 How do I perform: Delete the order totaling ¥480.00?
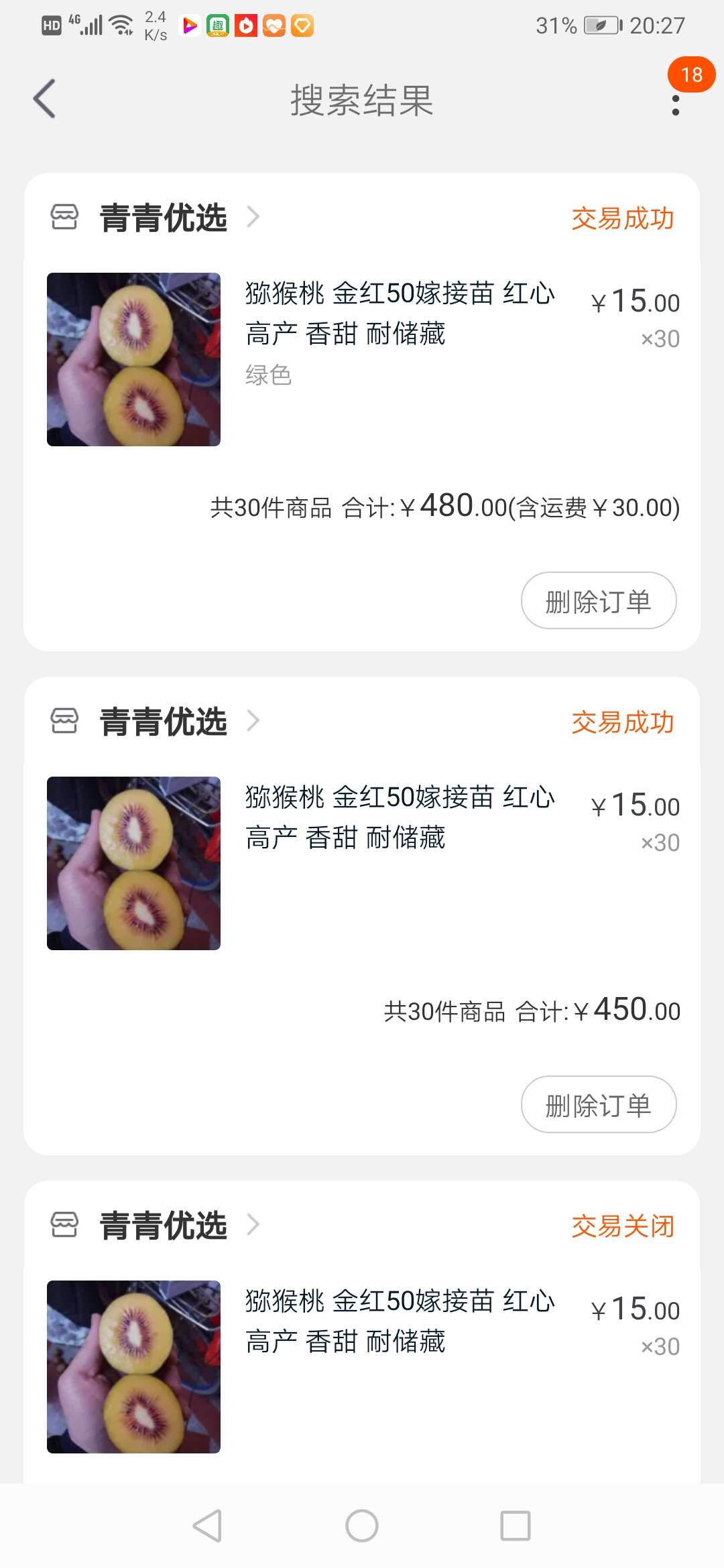click(598, 601)
